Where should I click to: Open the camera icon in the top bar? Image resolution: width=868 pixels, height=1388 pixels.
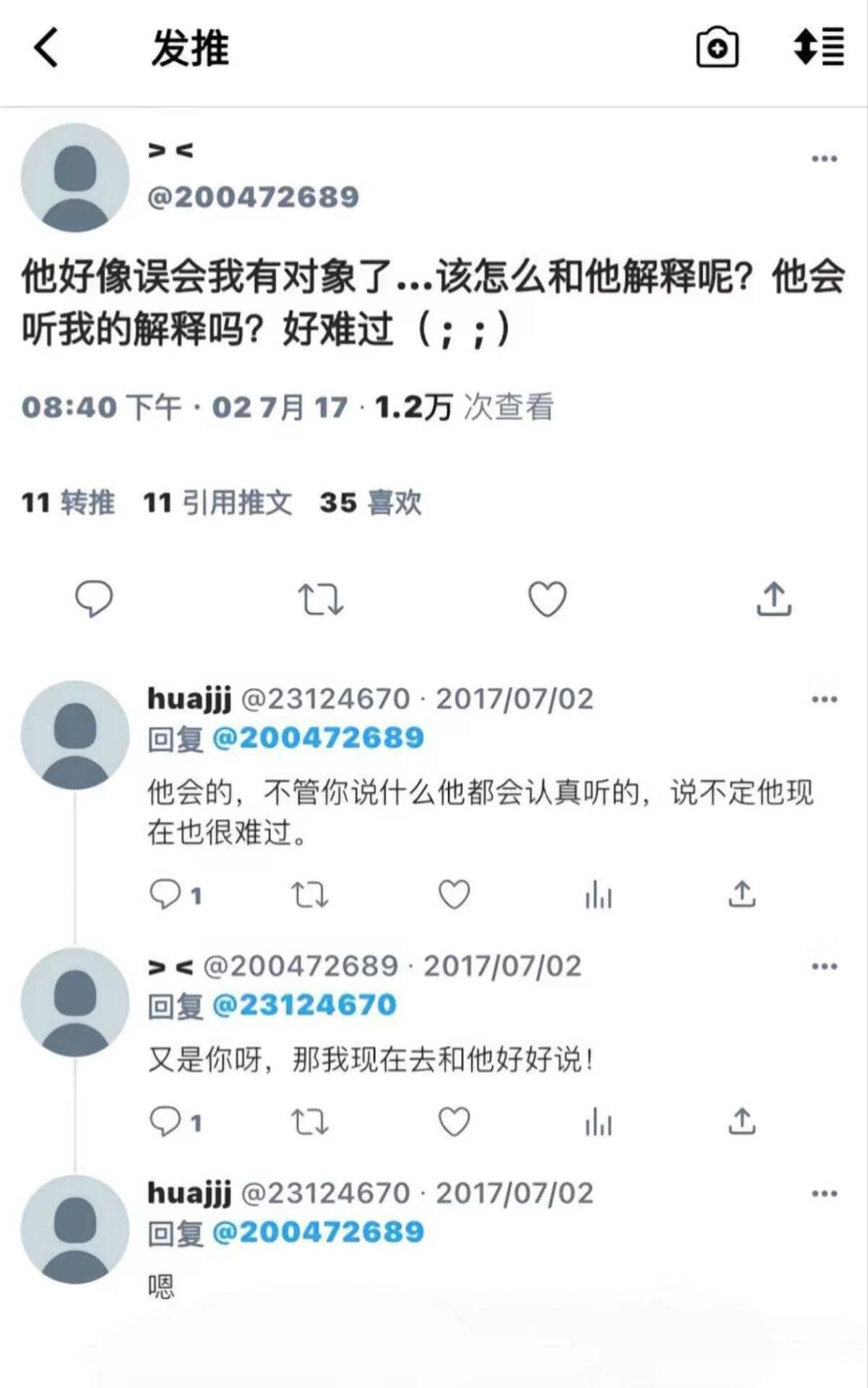pyautogui.click(x=717, y=48)
